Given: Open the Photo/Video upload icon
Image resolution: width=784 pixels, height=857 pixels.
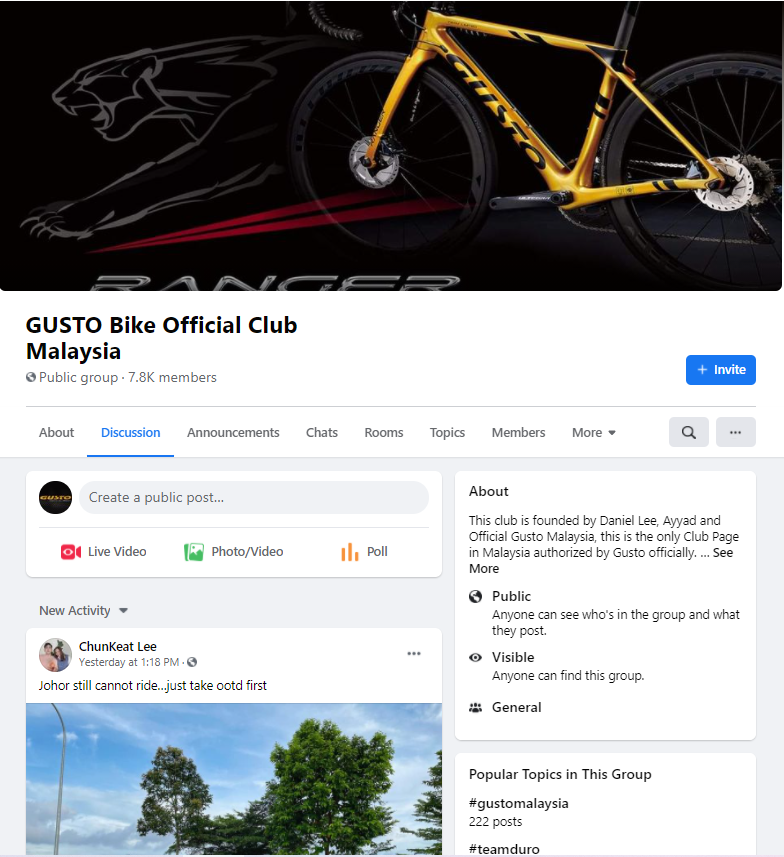Looking at the screenshot, I should [x=193, y=551].
